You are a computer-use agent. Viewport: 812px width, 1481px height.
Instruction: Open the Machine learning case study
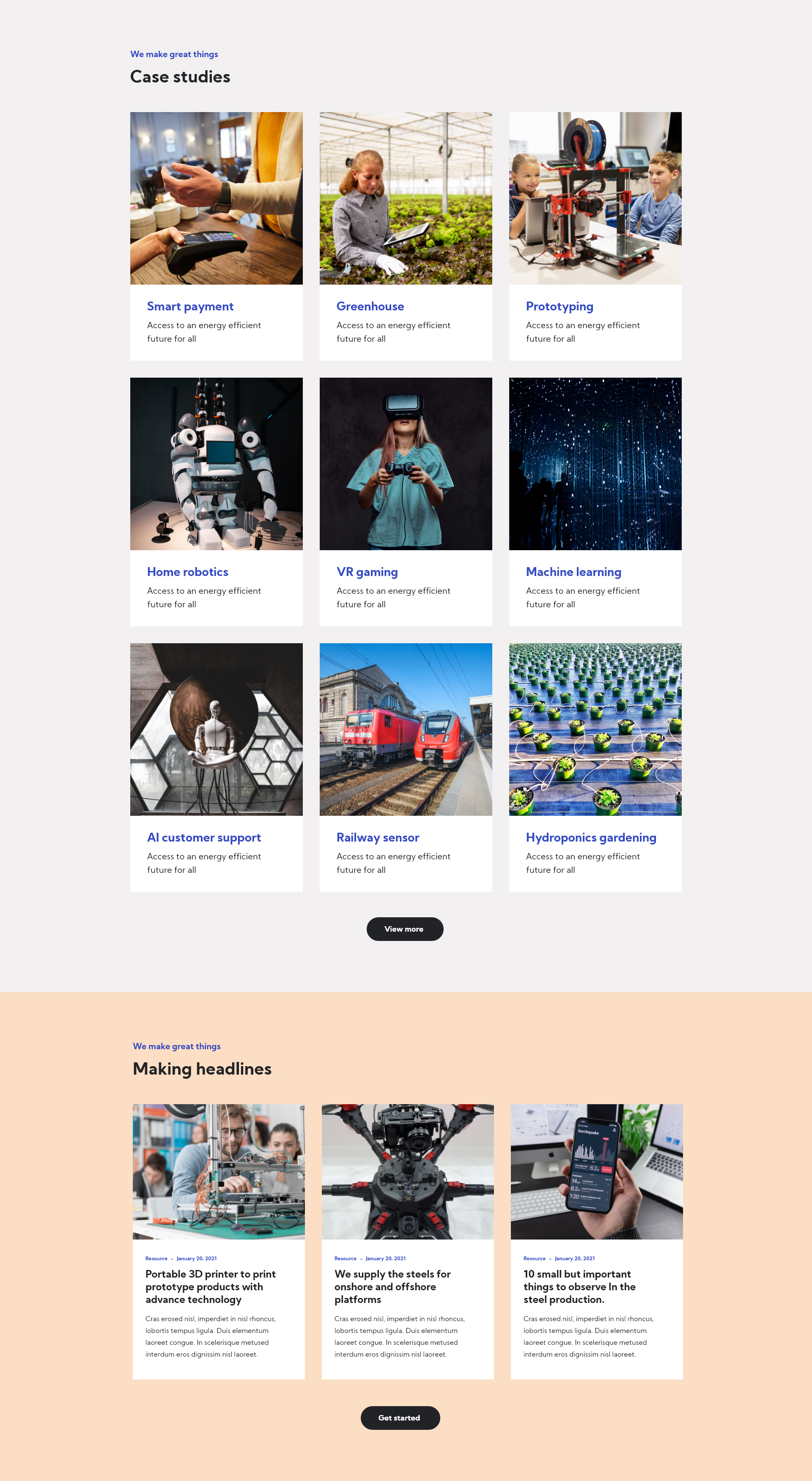pos(573,572)
